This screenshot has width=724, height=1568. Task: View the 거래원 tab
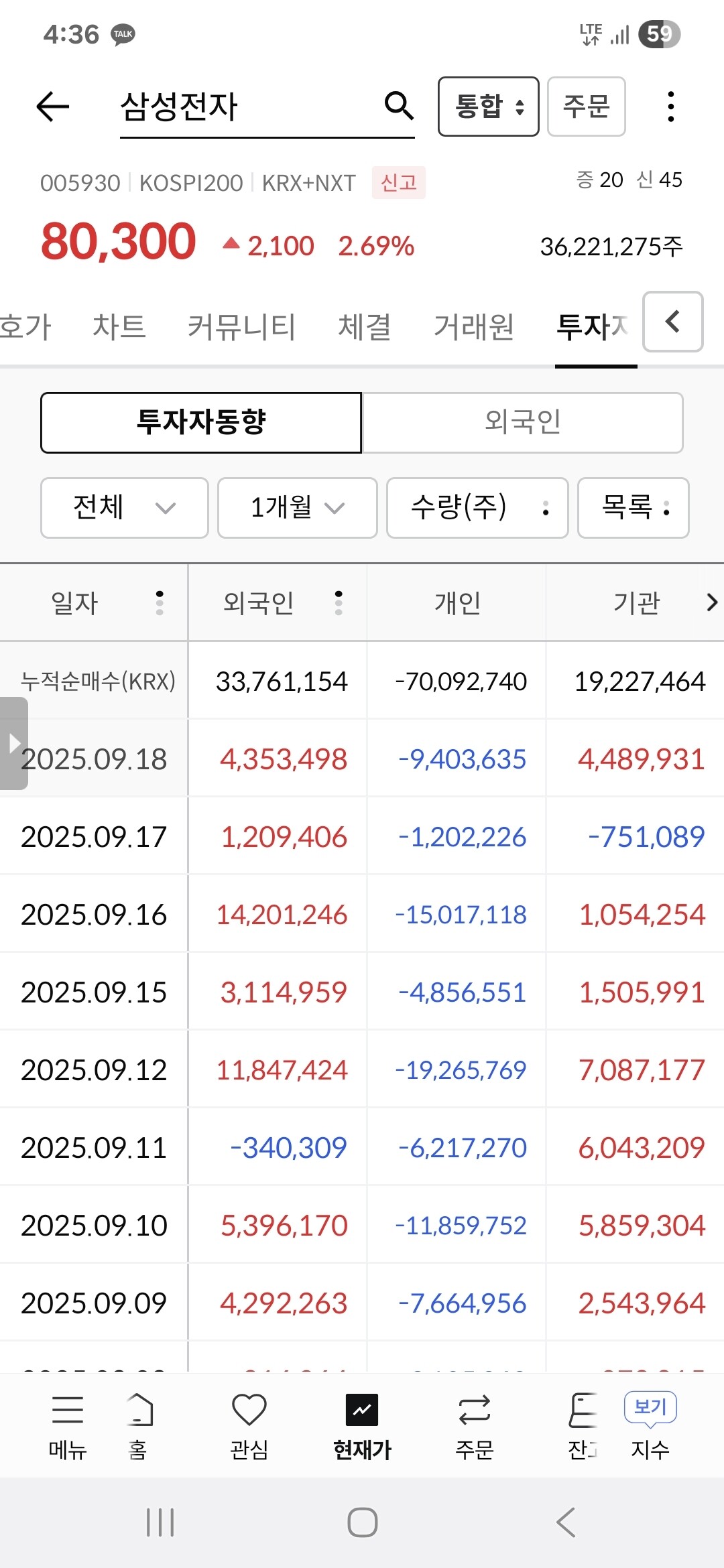tap(474, 327)
